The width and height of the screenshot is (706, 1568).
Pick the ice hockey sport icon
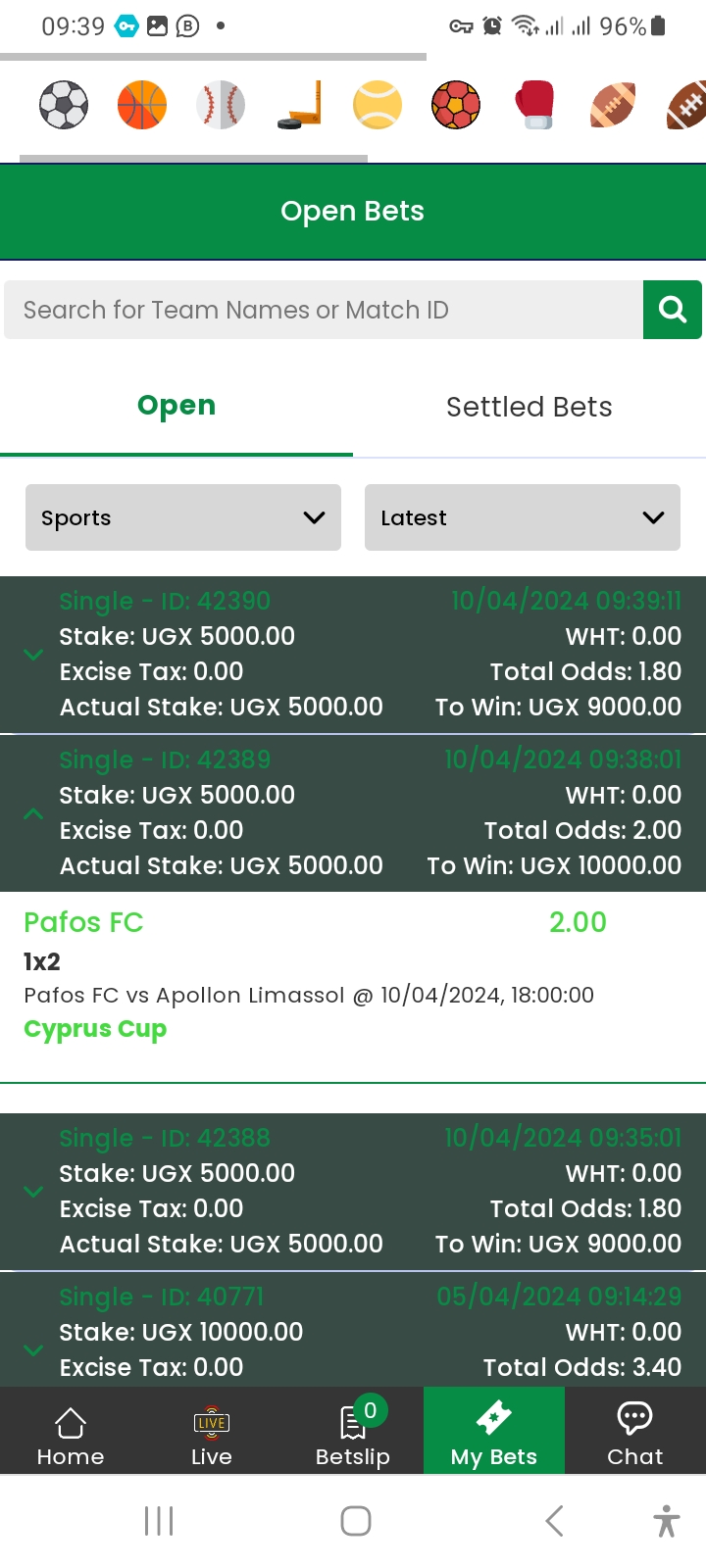[x=299, y=105]
